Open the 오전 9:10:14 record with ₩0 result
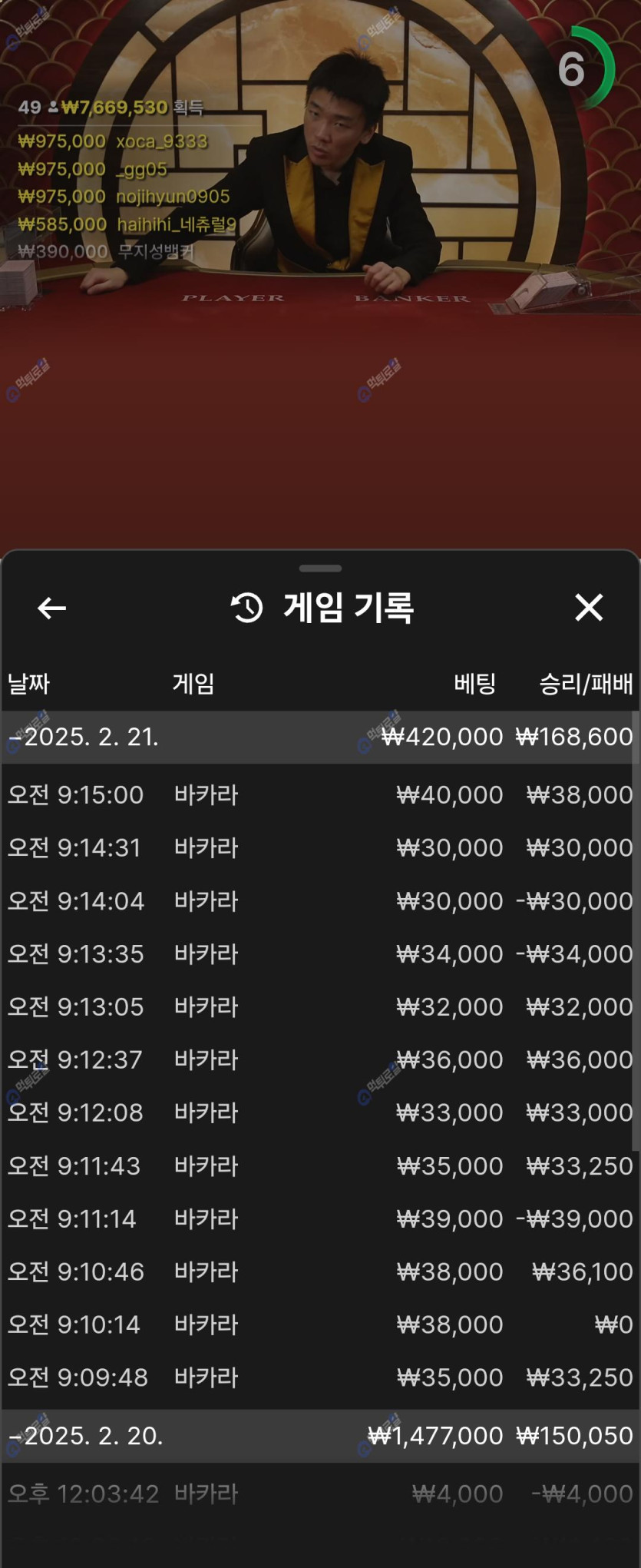The height and width of the screenshot is (1568, 641). click(319, 1324)
